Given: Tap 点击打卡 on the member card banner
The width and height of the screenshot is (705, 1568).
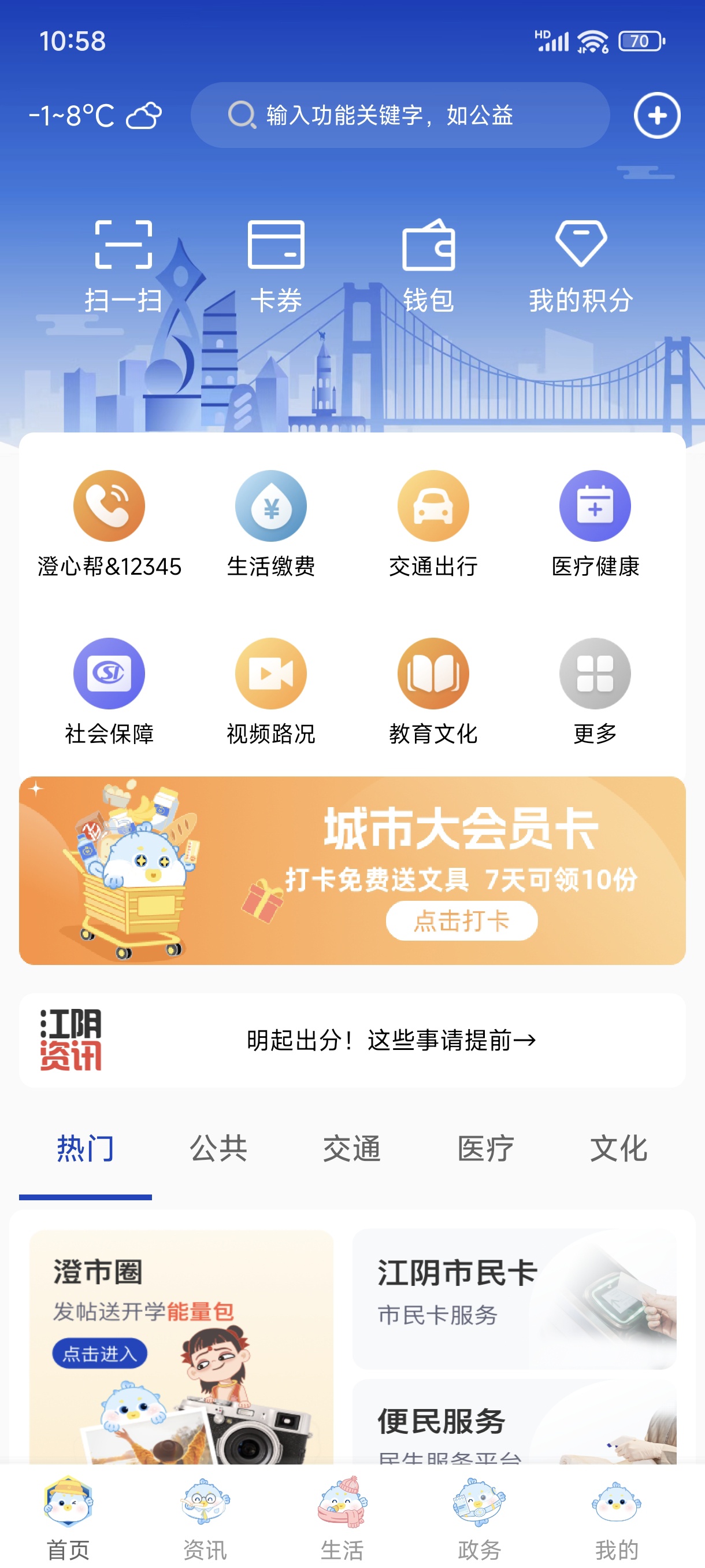Looking at the screenshot, I should (461, 920).
